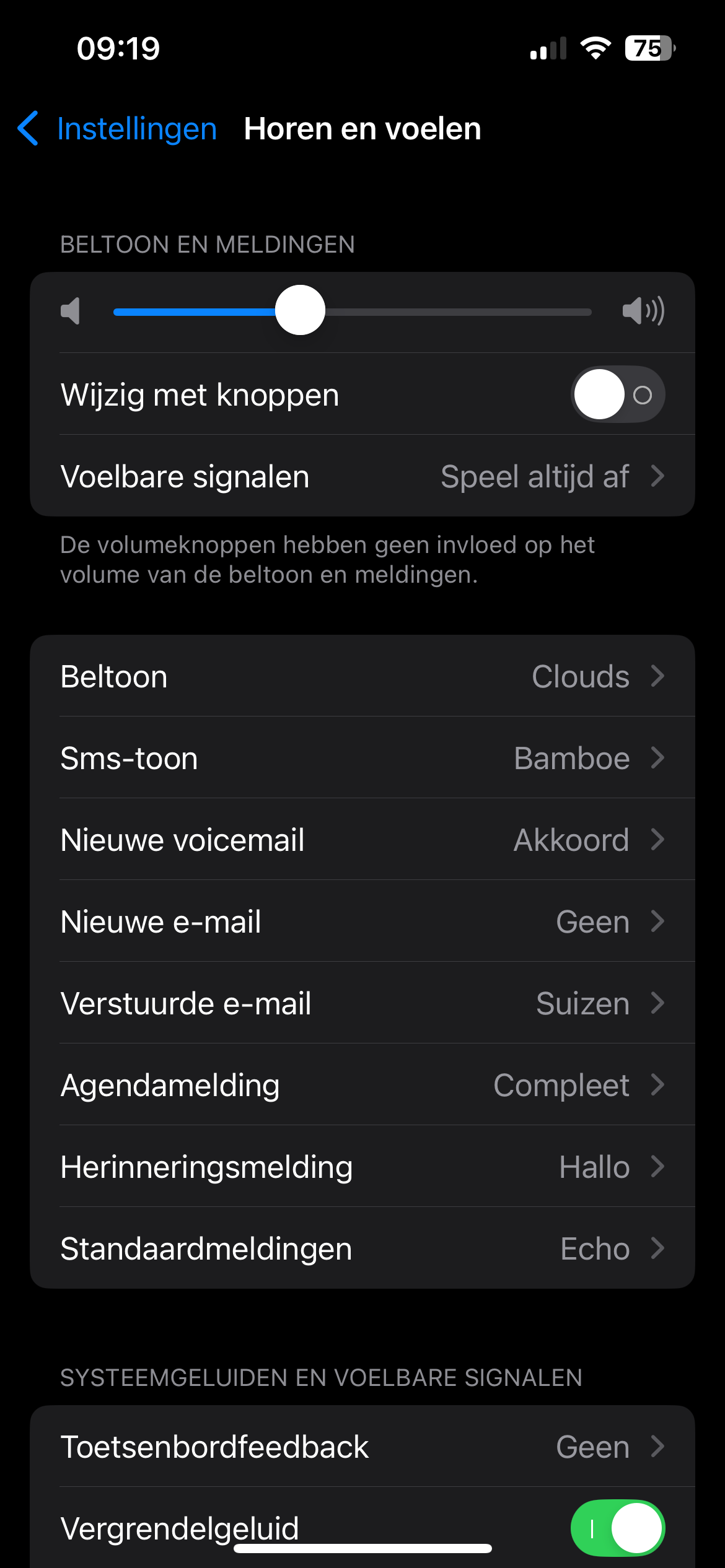Open Standaardmeldingen sound row

pos(362,1248)
